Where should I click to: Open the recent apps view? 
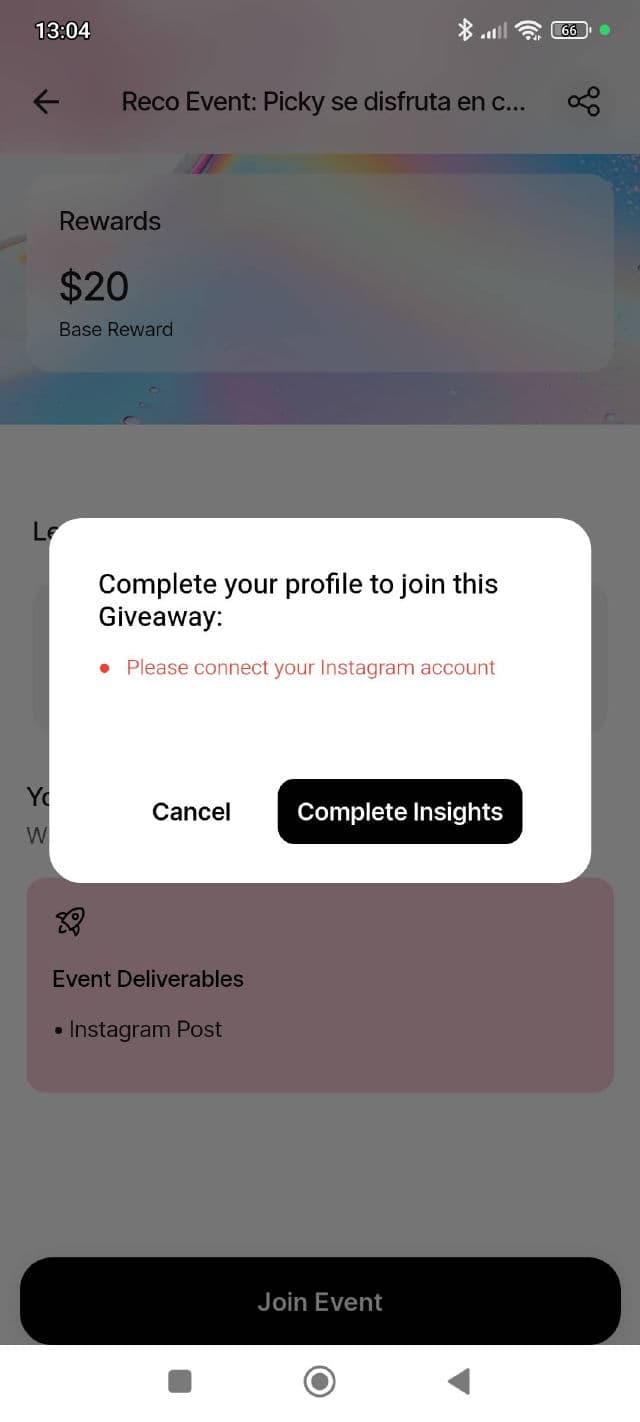pos(180,1381)
